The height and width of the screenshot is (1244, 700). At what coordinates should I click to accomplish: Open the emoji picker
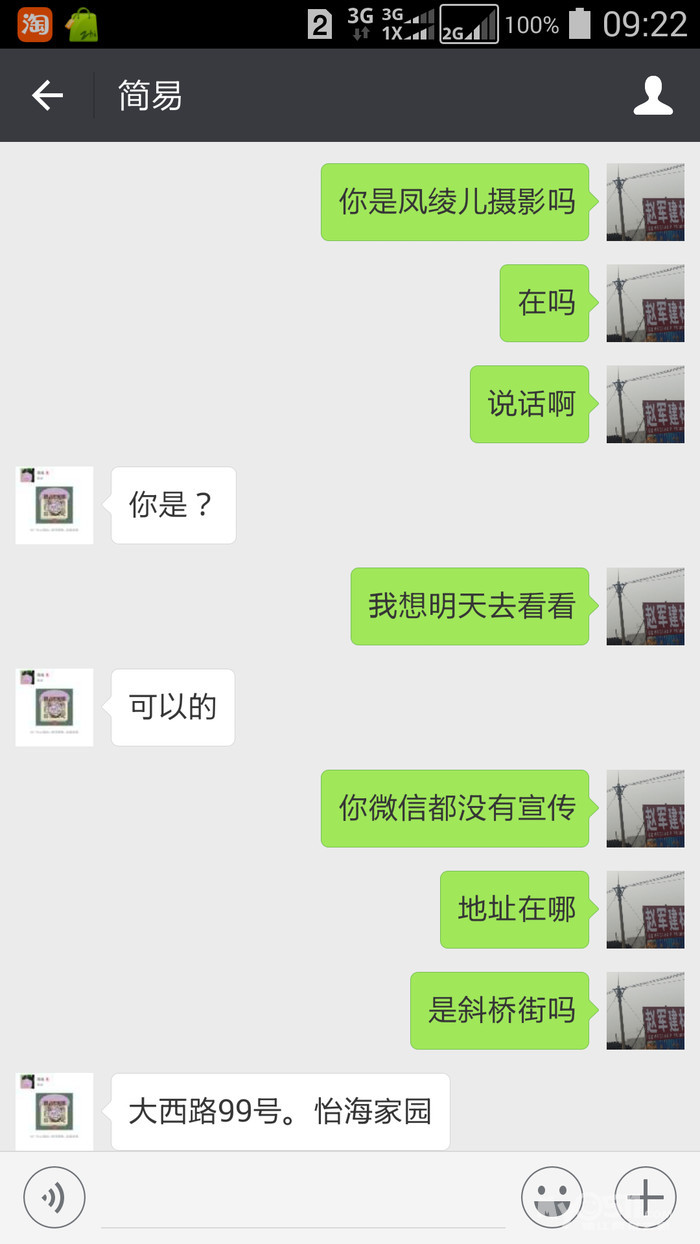(x=552, y=1197)
